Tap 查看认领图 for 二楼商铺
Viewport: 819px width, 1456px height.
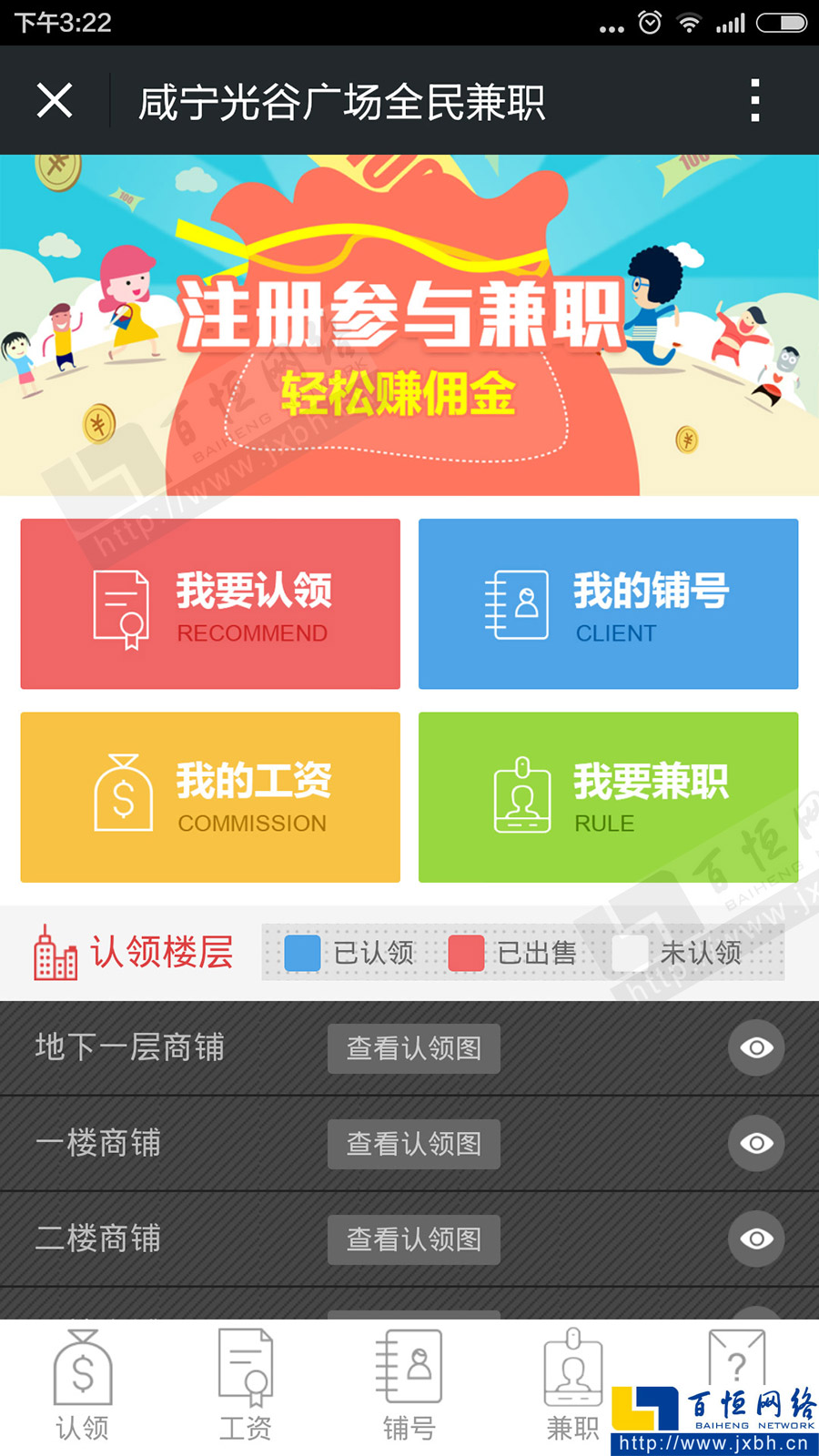pyautogui.click(x=413, y=1239)
